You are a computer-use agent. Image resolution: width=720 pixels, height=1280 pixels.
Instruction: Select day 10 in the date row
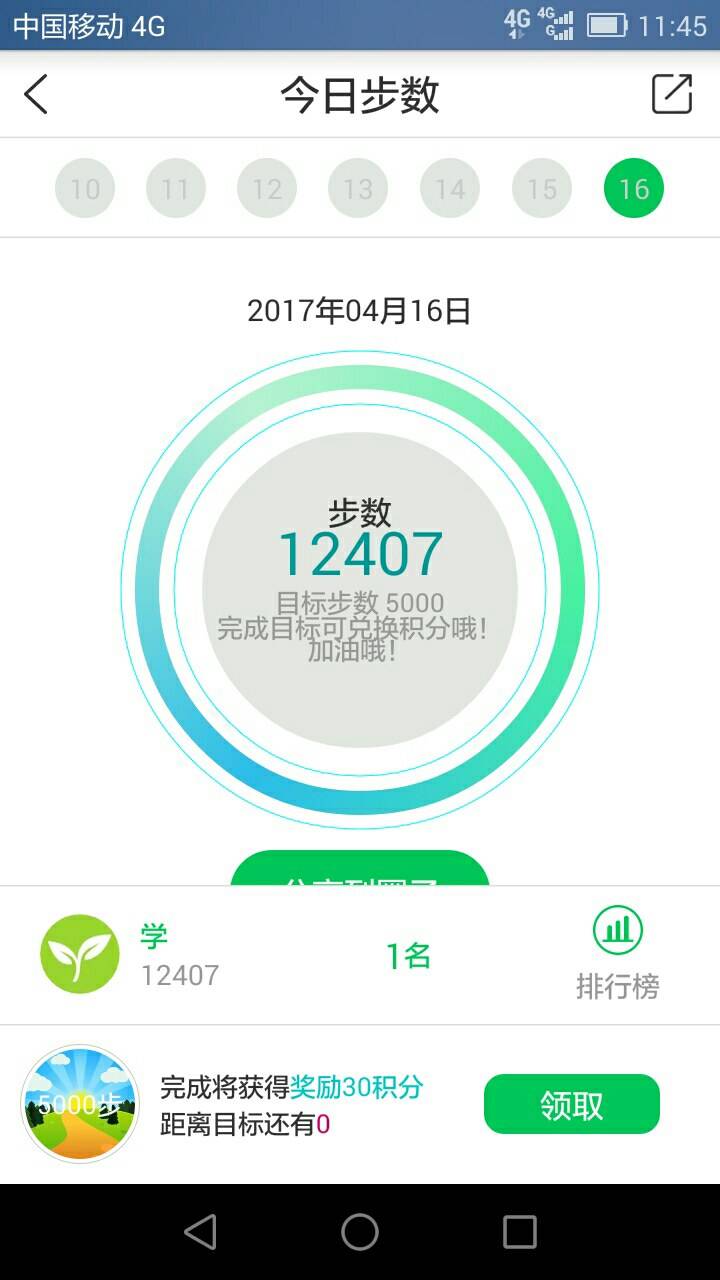click(85, 189)
